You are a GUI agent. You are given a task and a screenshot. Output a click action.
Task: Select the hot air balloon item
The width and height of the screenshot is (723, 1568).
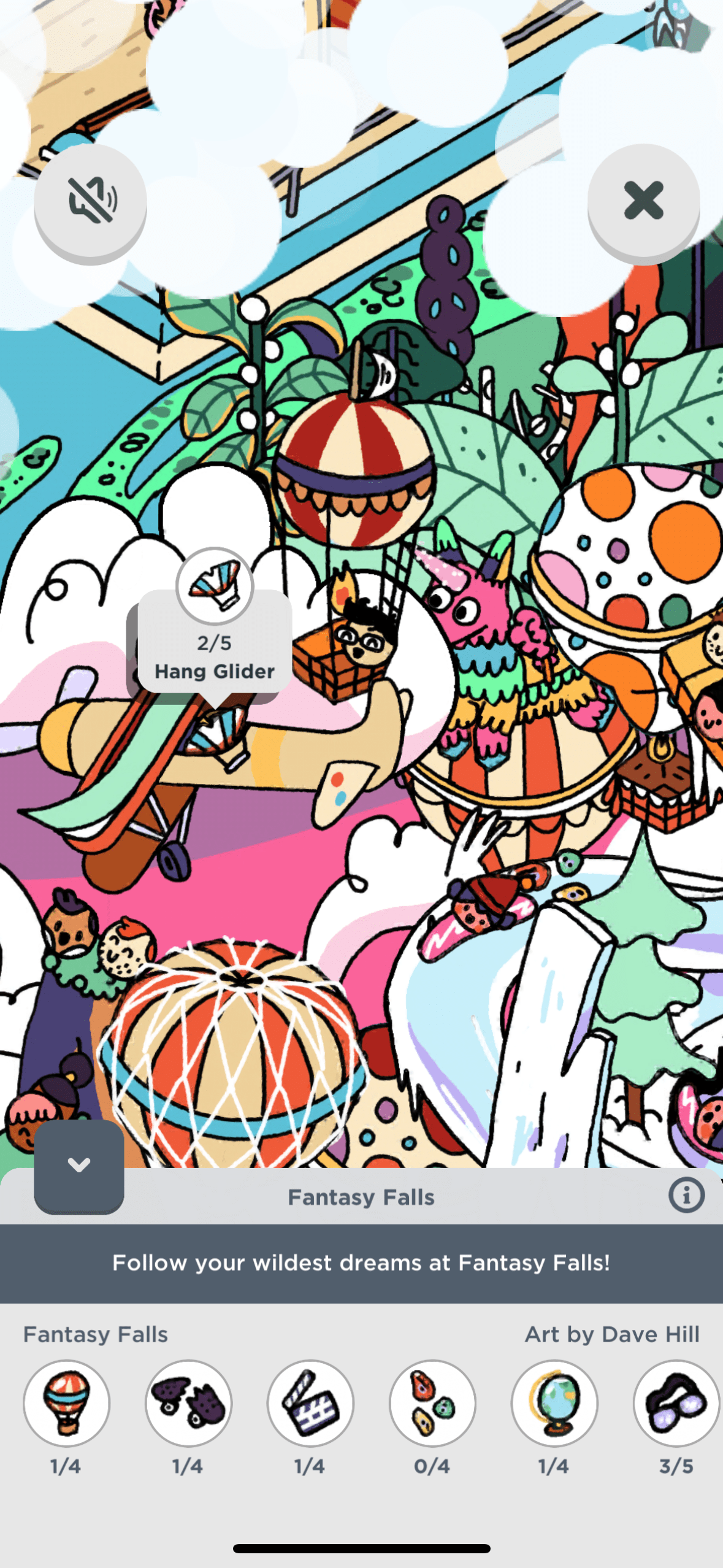tap(66, 1403)
